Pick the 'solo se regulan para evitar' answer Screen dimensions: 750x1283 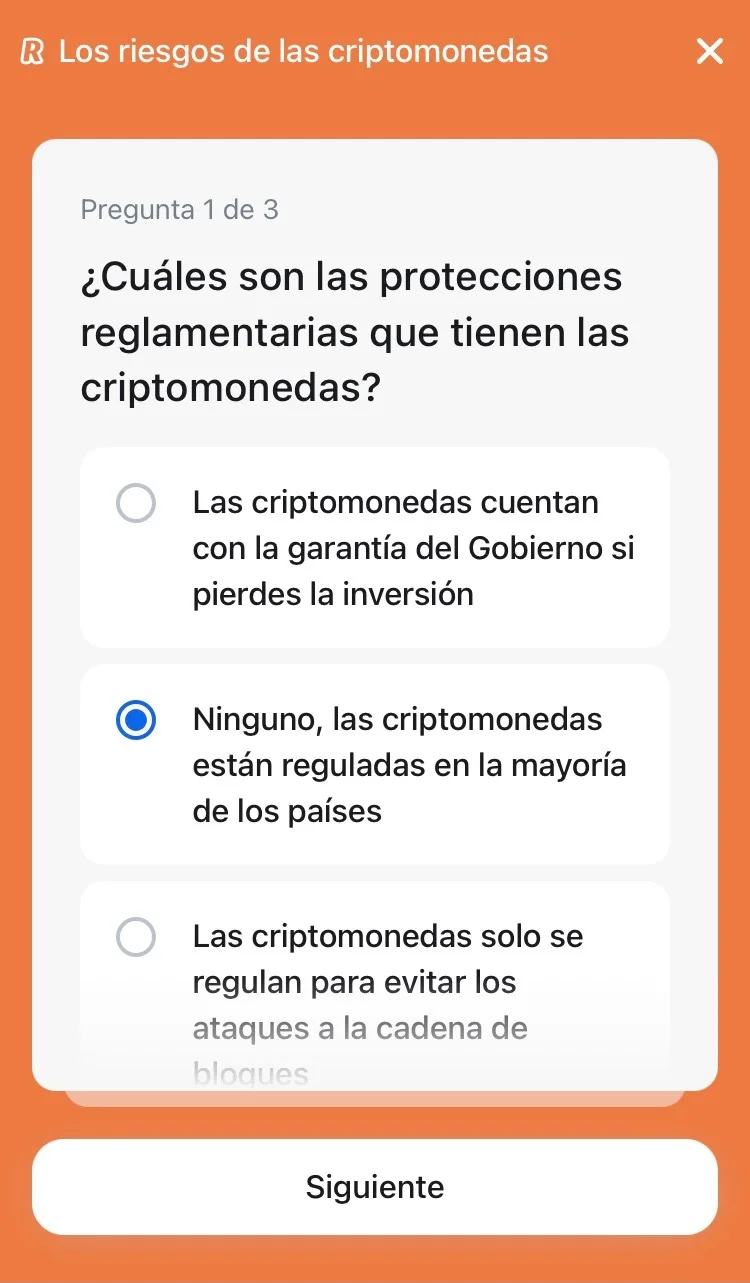(x=136, y=937)
